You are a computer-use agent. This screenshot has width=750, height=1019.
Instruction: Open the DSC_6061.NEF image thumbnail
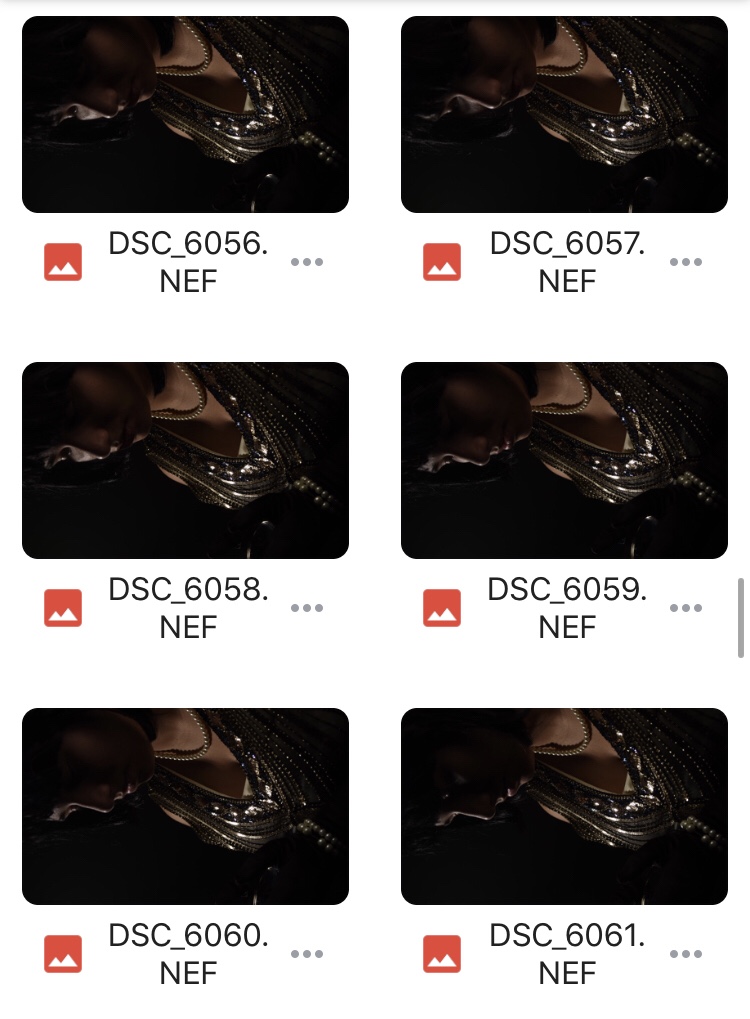coord(564,806)
